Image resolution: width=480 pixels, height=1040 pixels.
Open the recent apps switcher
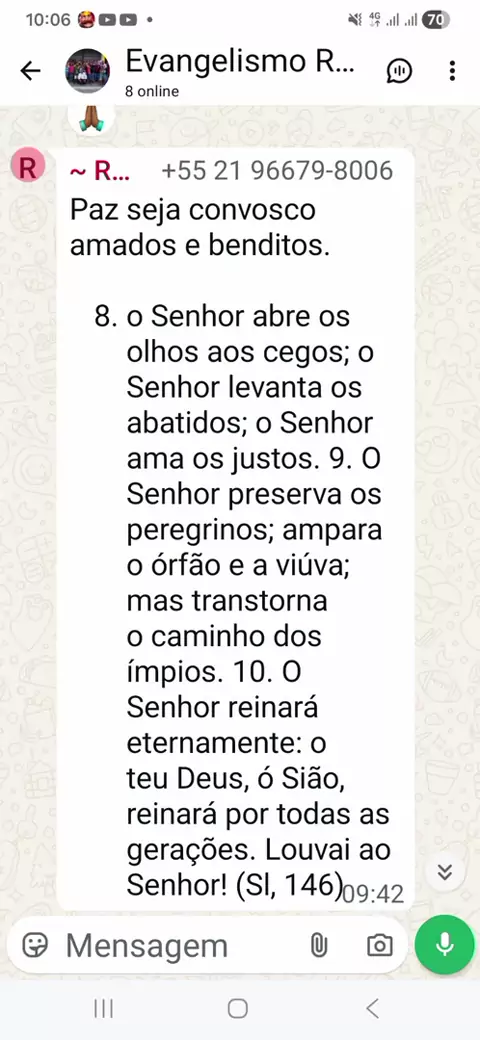(x=103, y=1009)
